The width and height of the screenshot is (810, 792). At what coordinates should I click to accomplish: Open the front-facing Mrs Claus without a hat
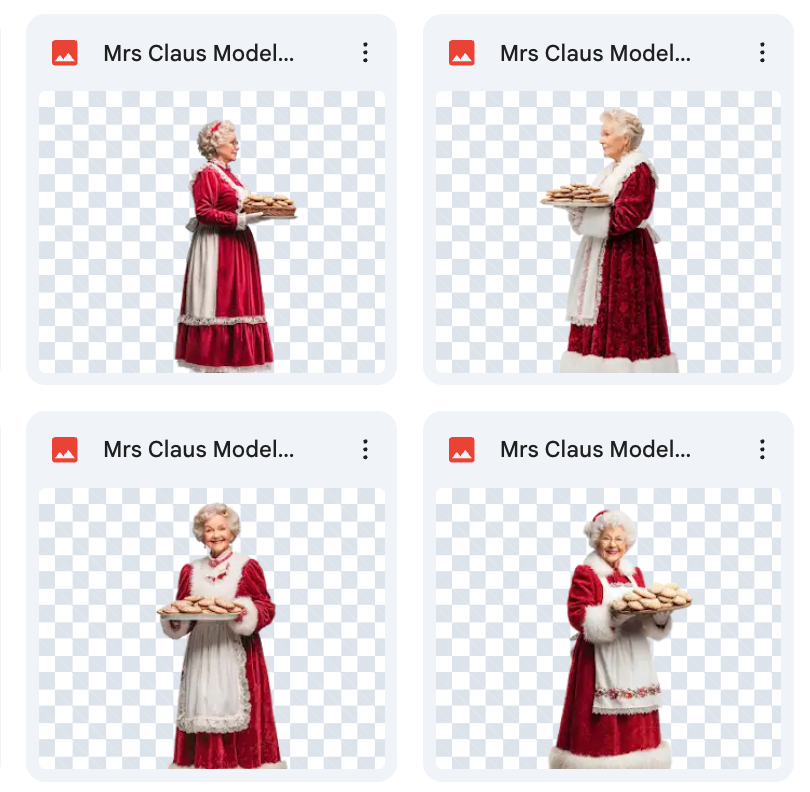pyautogui.click(x=211, y=628)
